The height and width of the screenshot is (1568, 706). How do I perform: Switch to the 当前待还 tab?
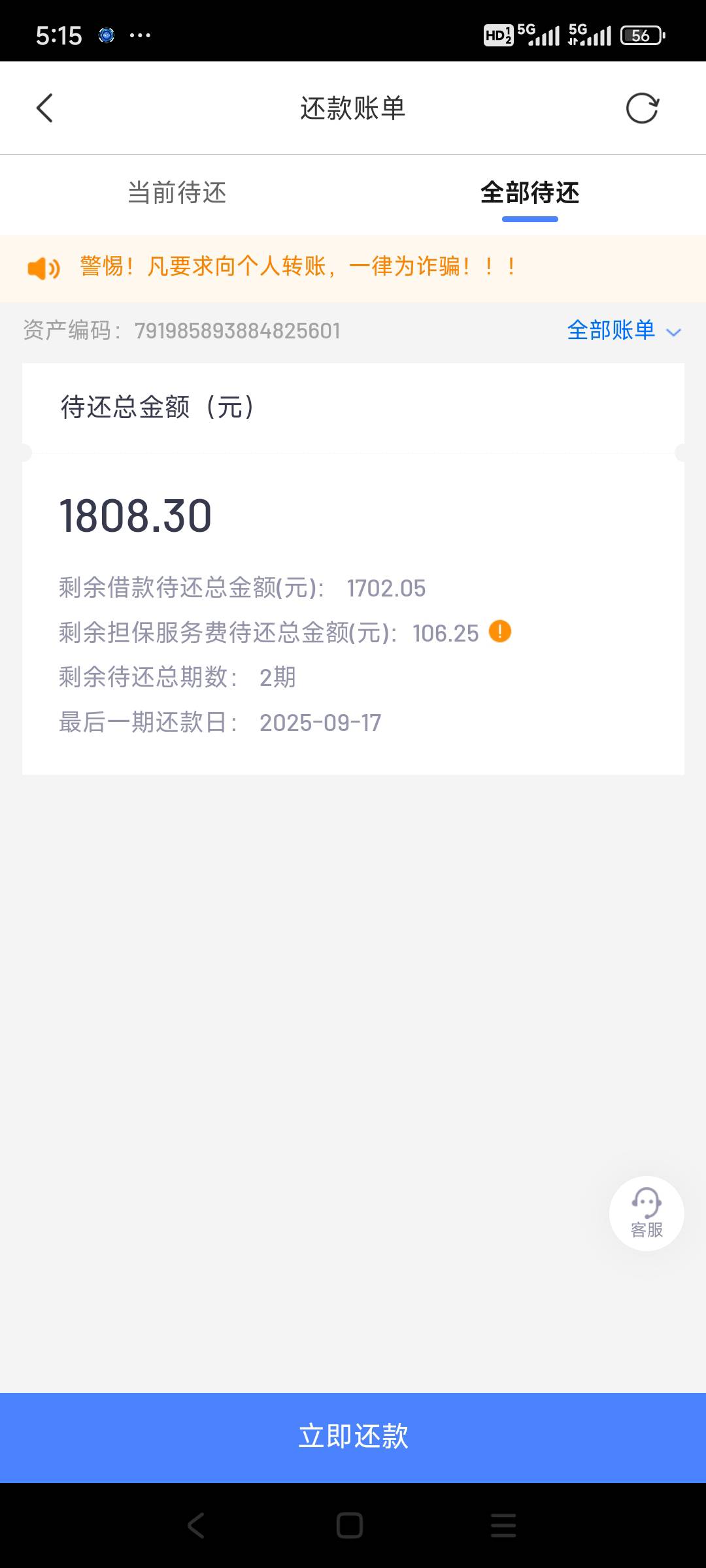(x=176, y=193)
